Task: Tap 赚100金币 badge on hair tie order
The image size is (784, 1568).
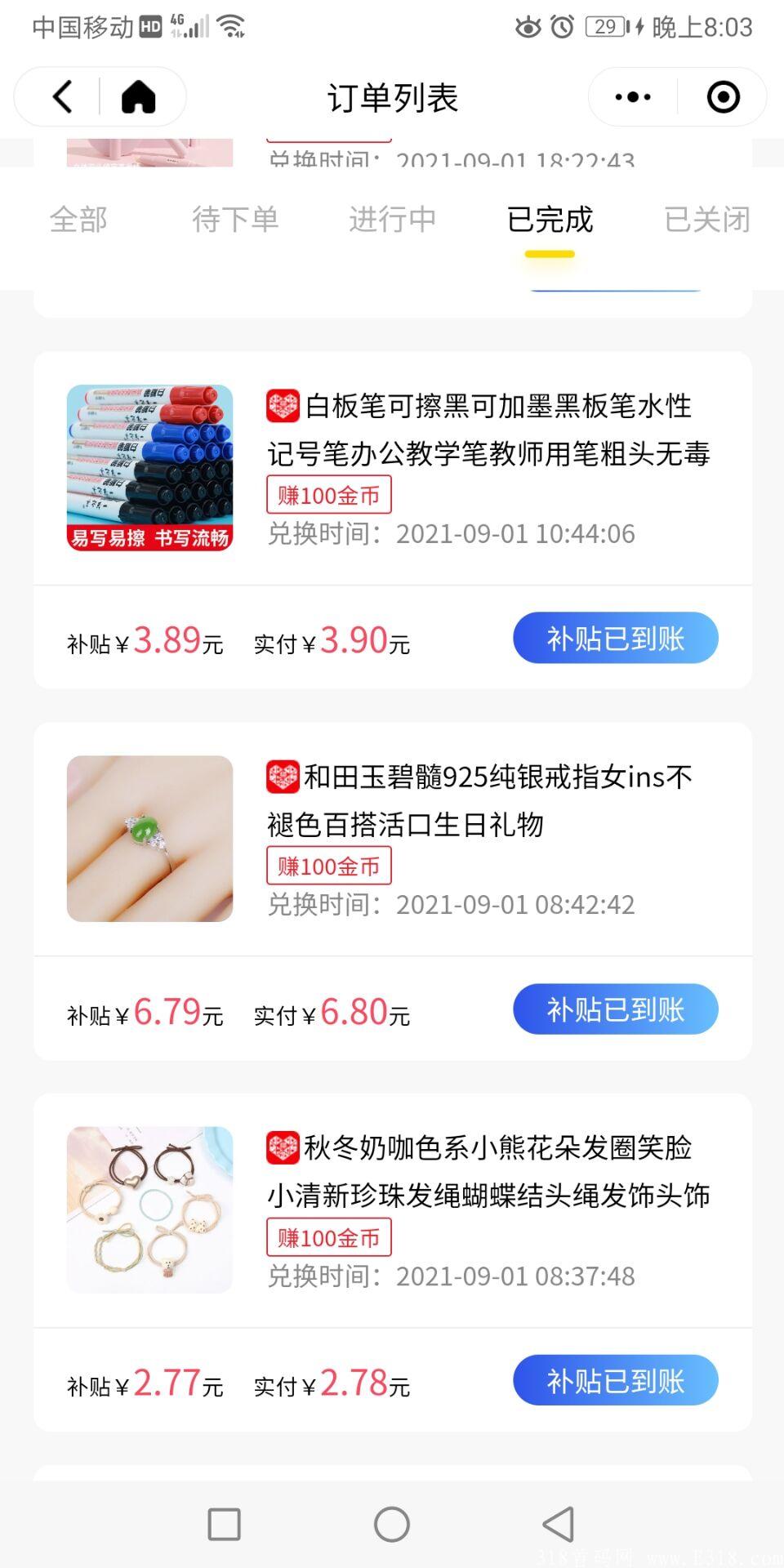Action: (329, 1237)
